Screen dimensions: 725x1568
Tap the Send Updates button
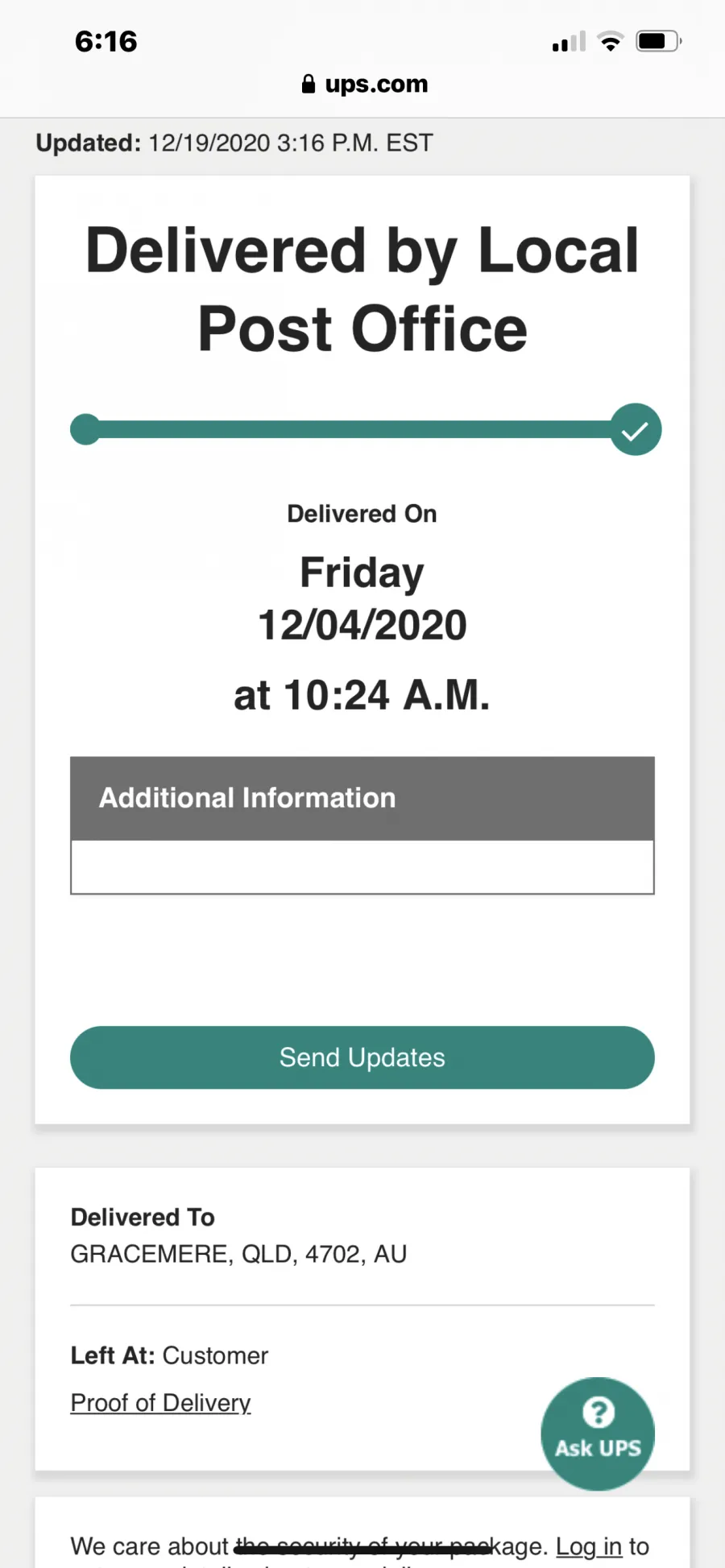[362, 1057]
